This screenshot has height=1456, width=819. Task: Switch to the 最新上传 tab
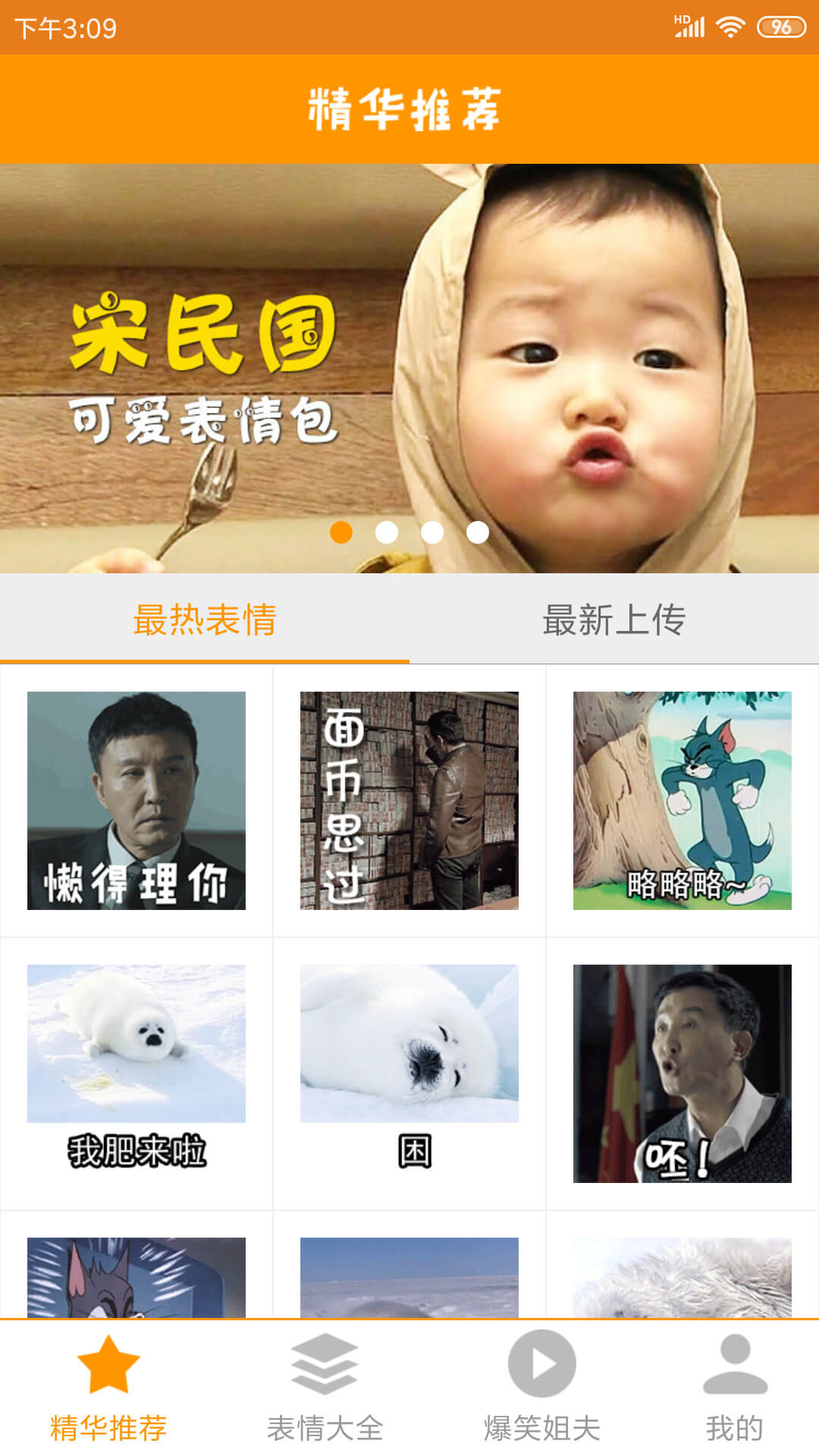click(x=614, y=620)
